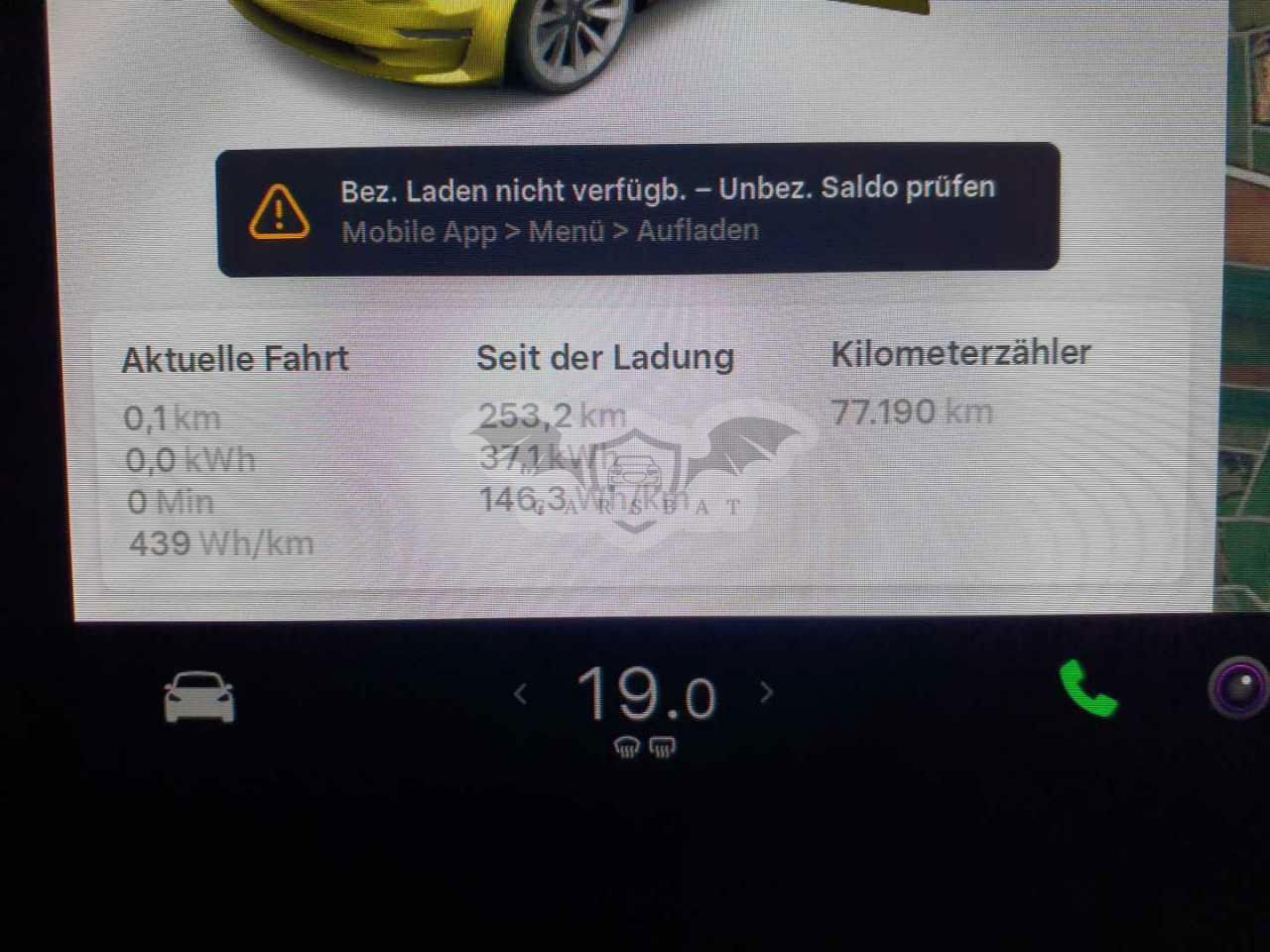Screen dimensions: 1270x952
Task: Open the phone app
Action: pyautogui.click(x=1087, y=688)
